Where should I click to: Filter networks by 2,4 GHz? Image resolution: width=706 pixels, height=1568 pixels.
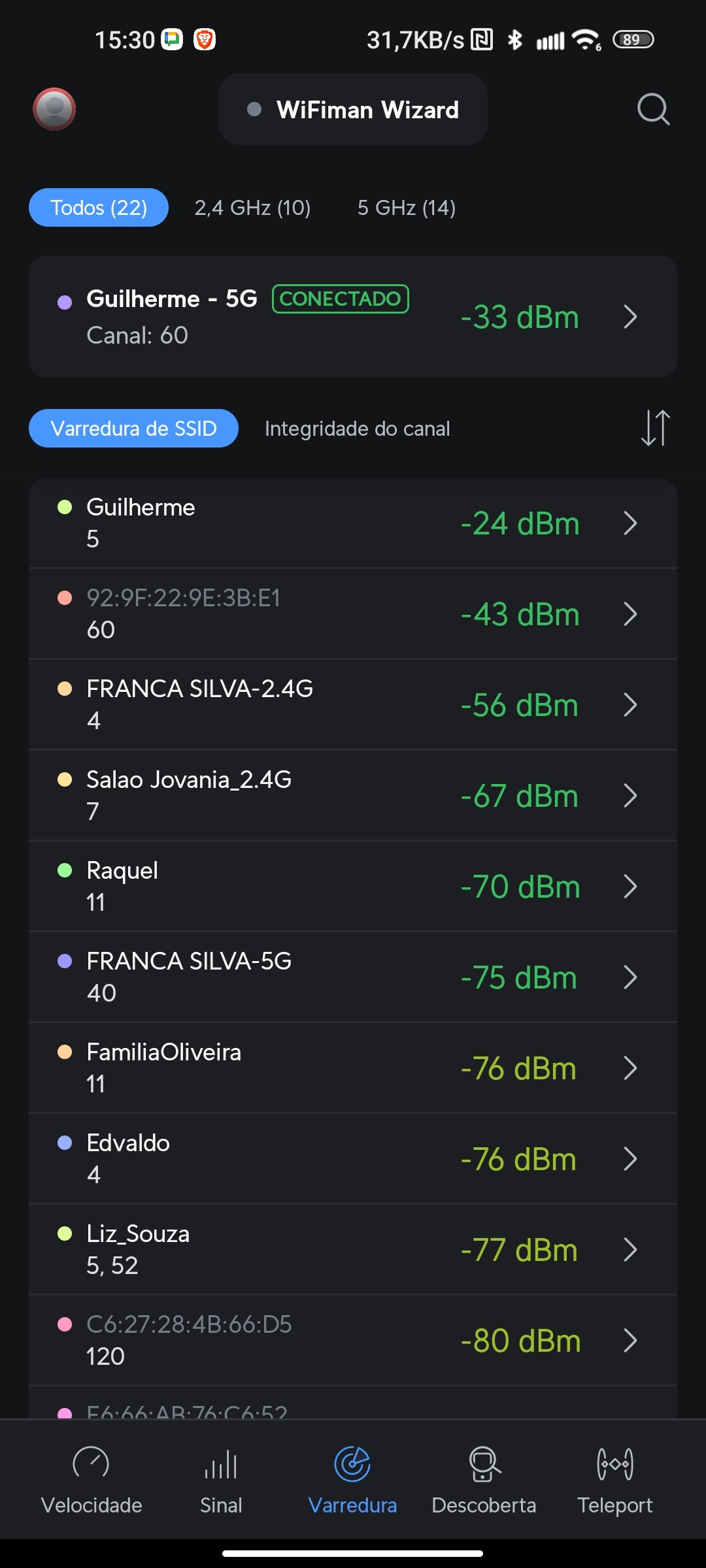[252, 208]
